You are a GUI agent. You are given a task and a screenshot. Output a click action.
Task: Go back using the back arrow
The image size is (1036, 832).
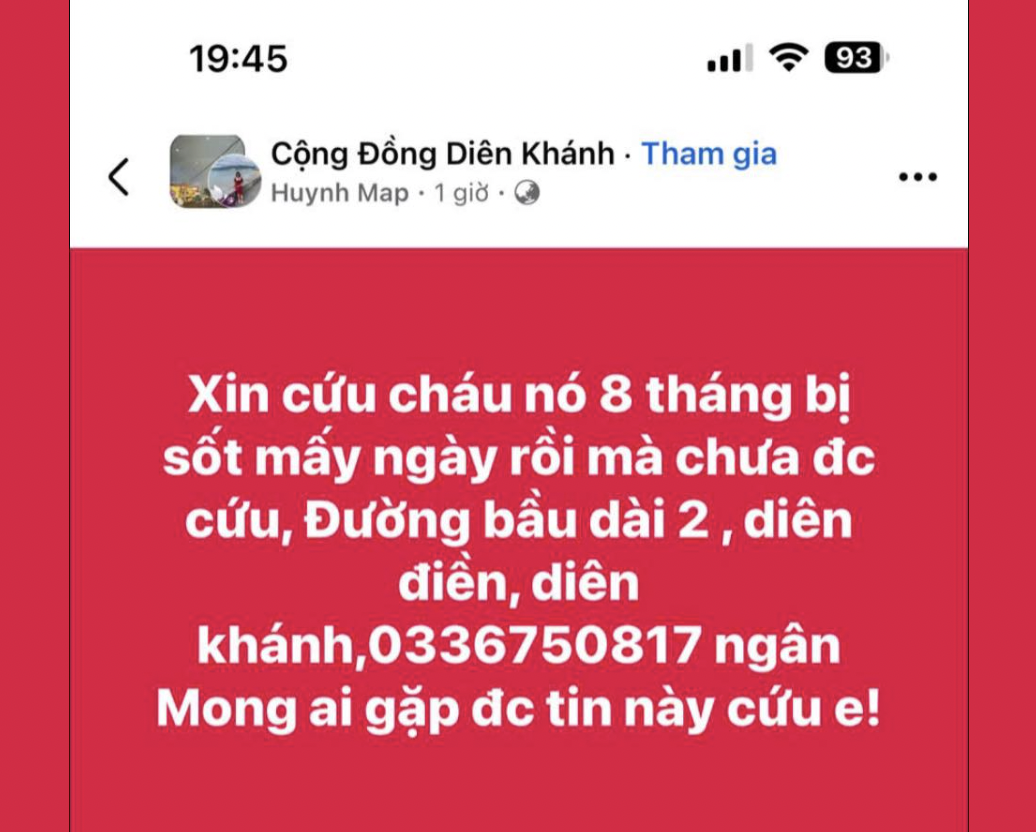[x=119, y=177]
